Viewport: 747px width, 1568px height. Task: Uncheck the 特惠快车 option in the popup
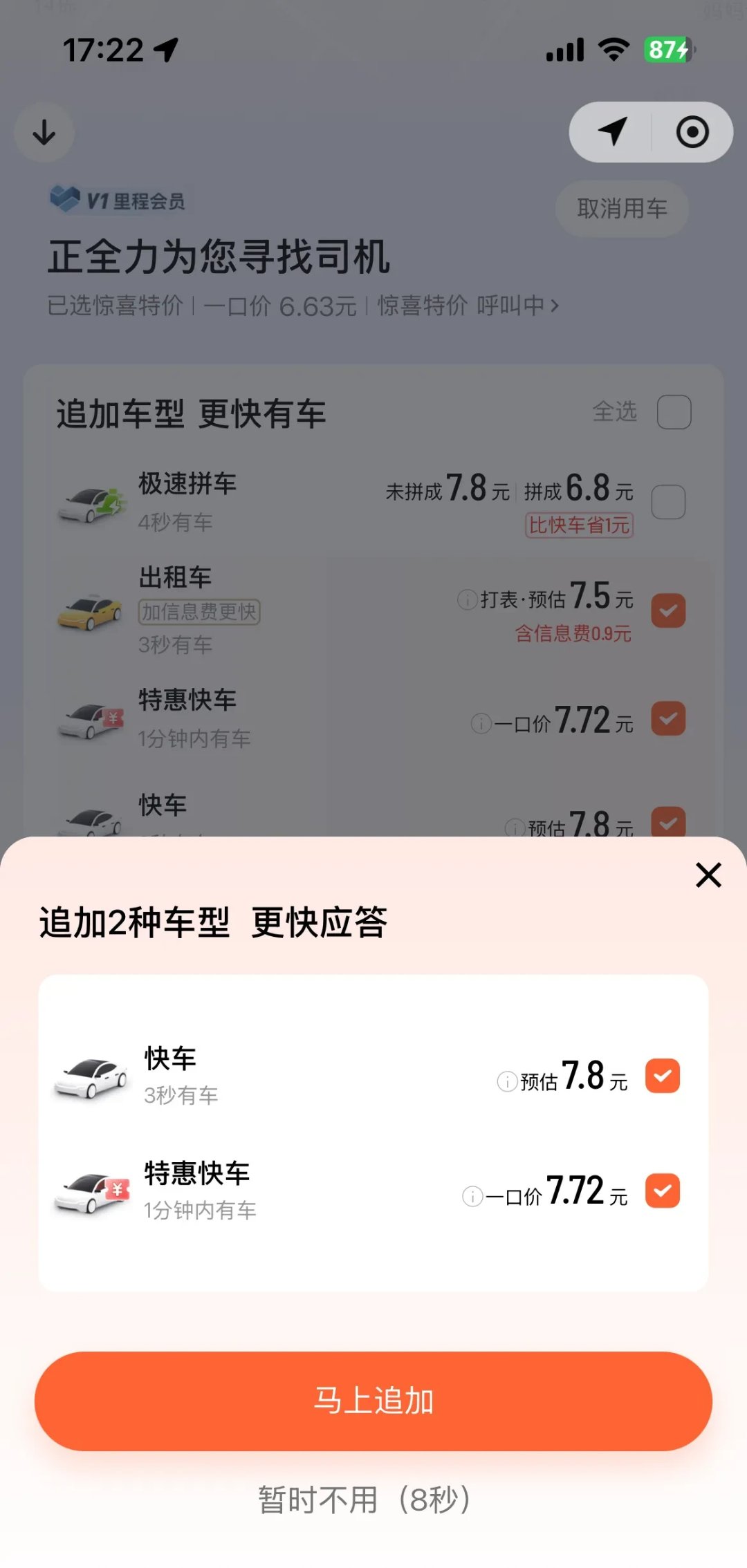coord(663,1191)
